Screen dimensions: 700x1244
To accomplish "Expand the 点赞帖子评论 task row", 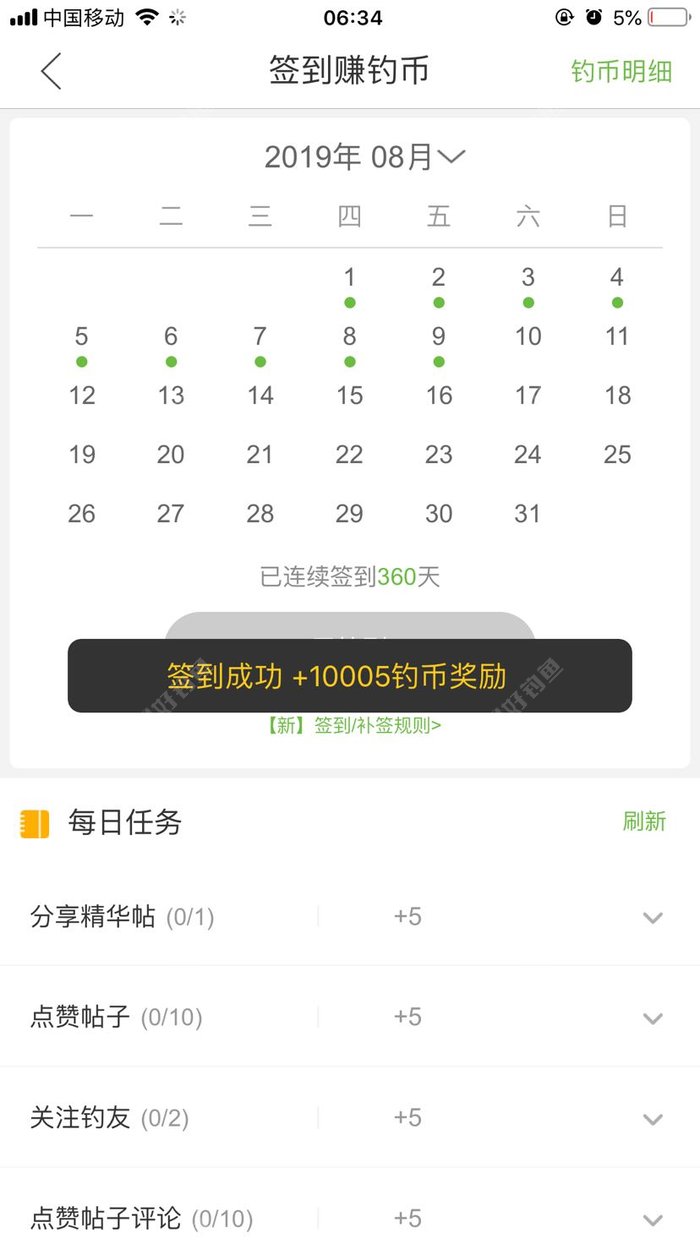I will 653,1219.
